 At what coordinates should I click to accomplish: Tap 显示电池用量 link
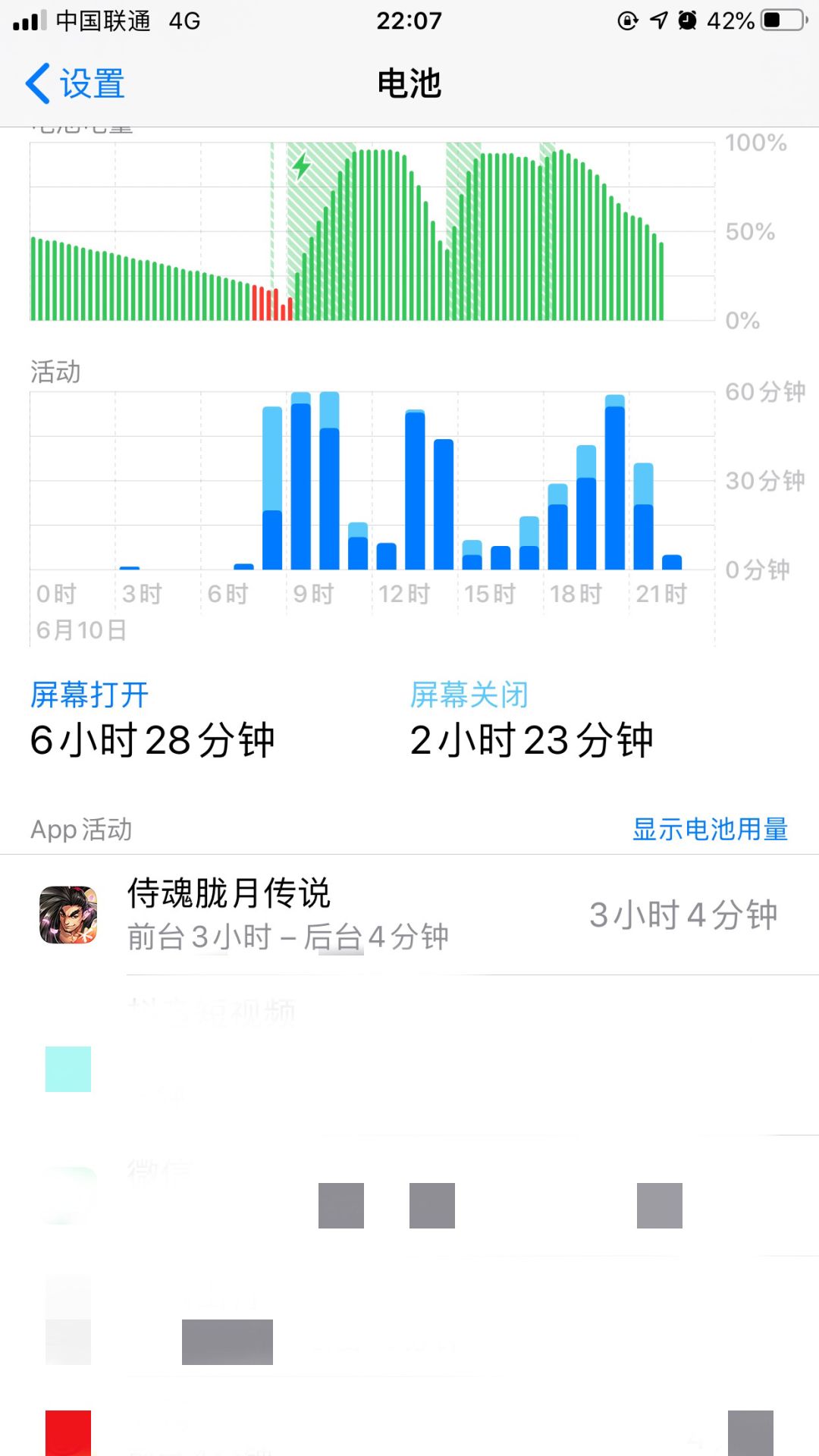(x=710, y=830)
